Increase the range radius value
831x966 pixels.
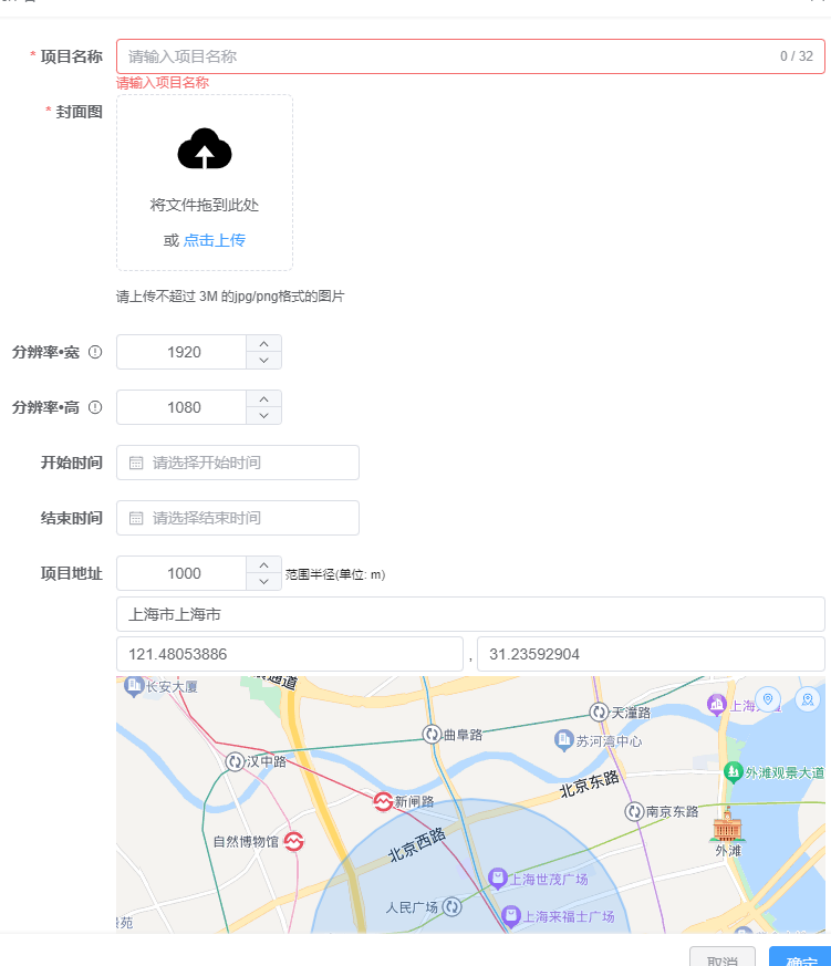pos(264,566)
